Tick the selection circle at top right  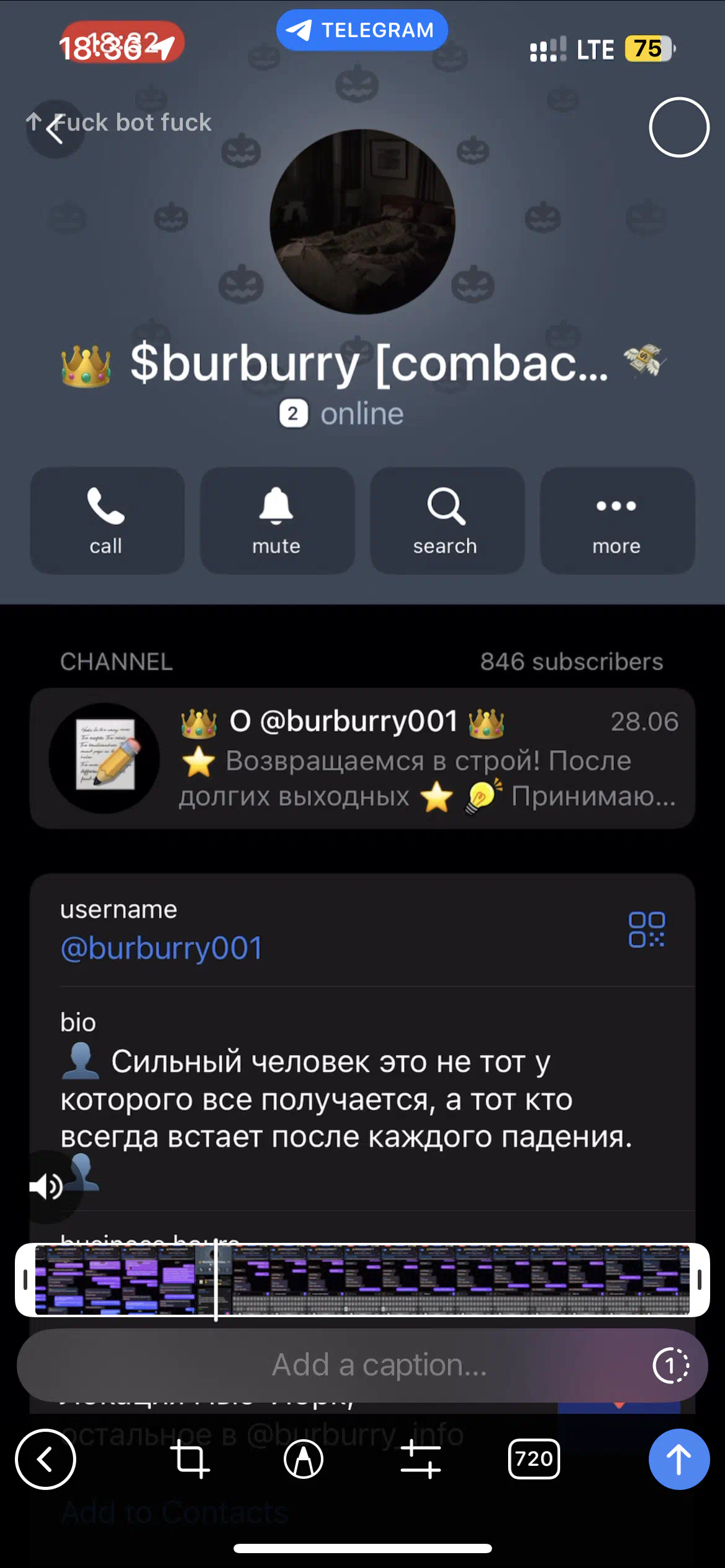[679, 128]
